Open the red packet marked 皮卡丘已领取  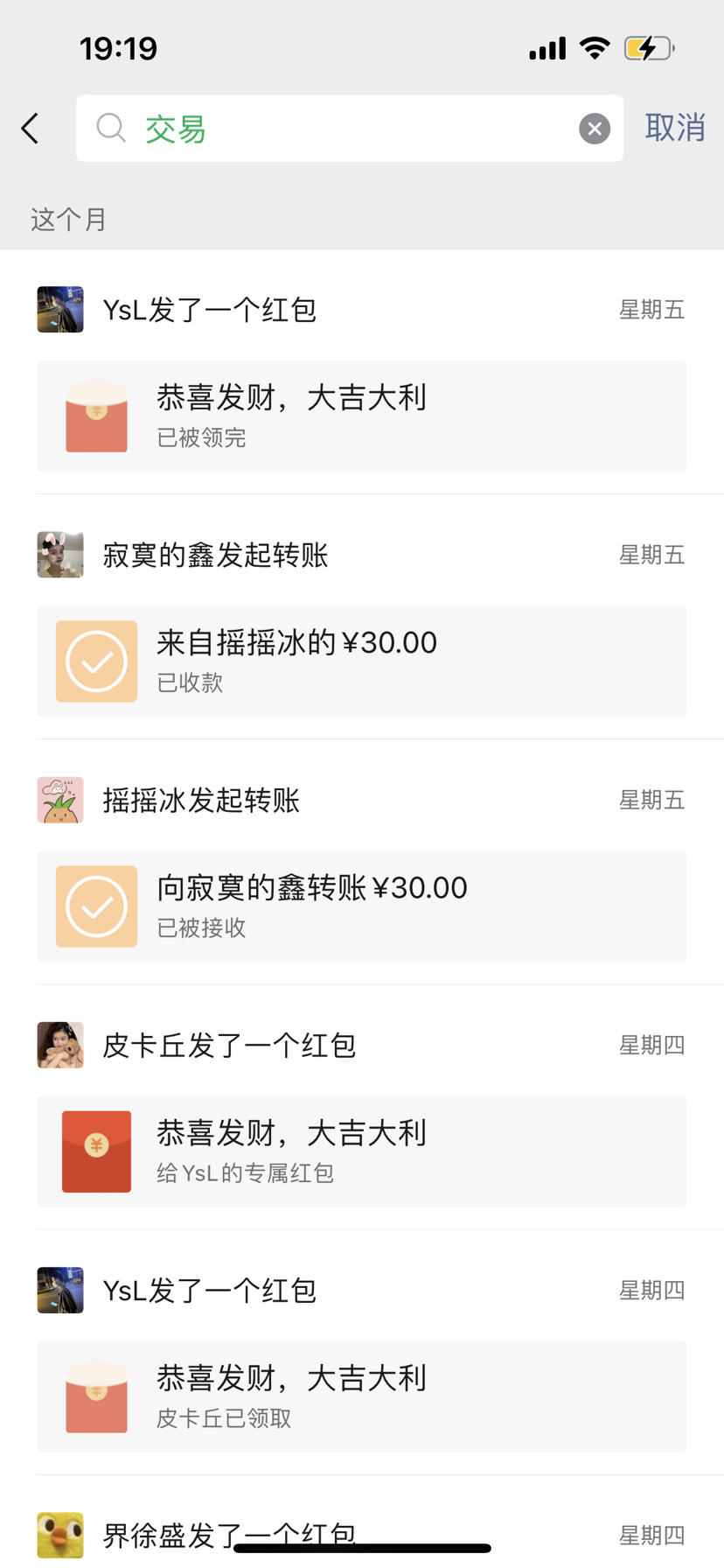(x=362, y=1396)
